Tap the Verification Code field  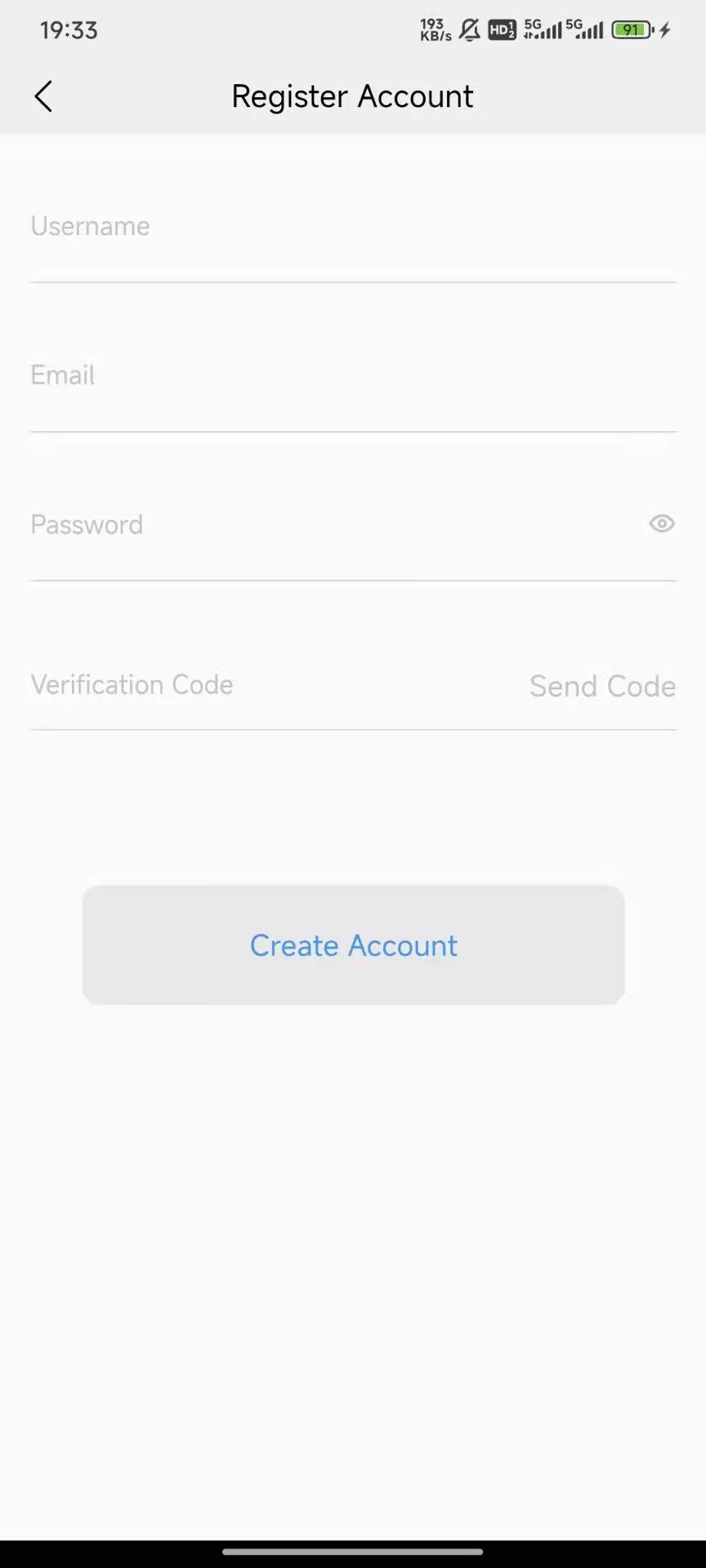(261, 685)
